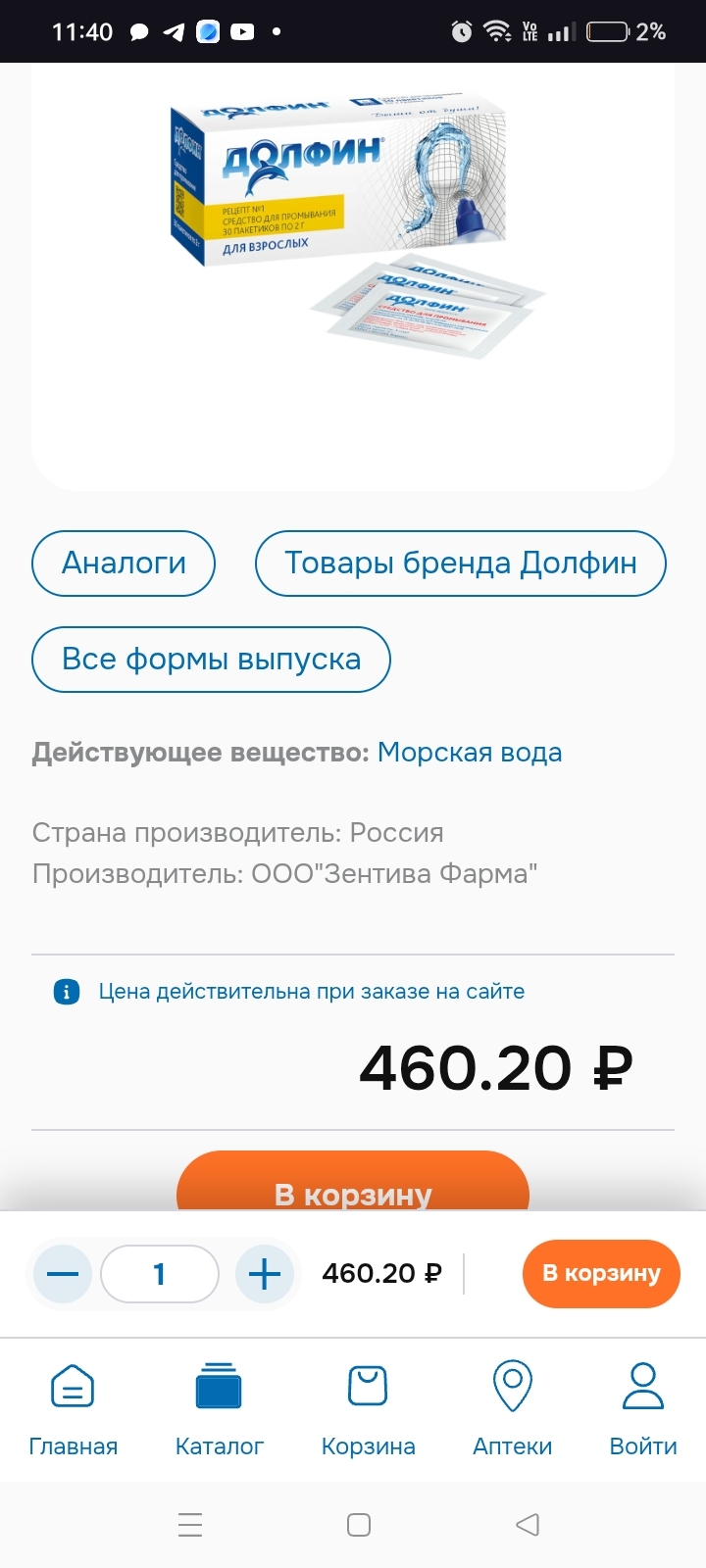The height and width of the screenshot is (1568, 706).
Task: Tap the info icon beside price notice
Action: point(66,992)
